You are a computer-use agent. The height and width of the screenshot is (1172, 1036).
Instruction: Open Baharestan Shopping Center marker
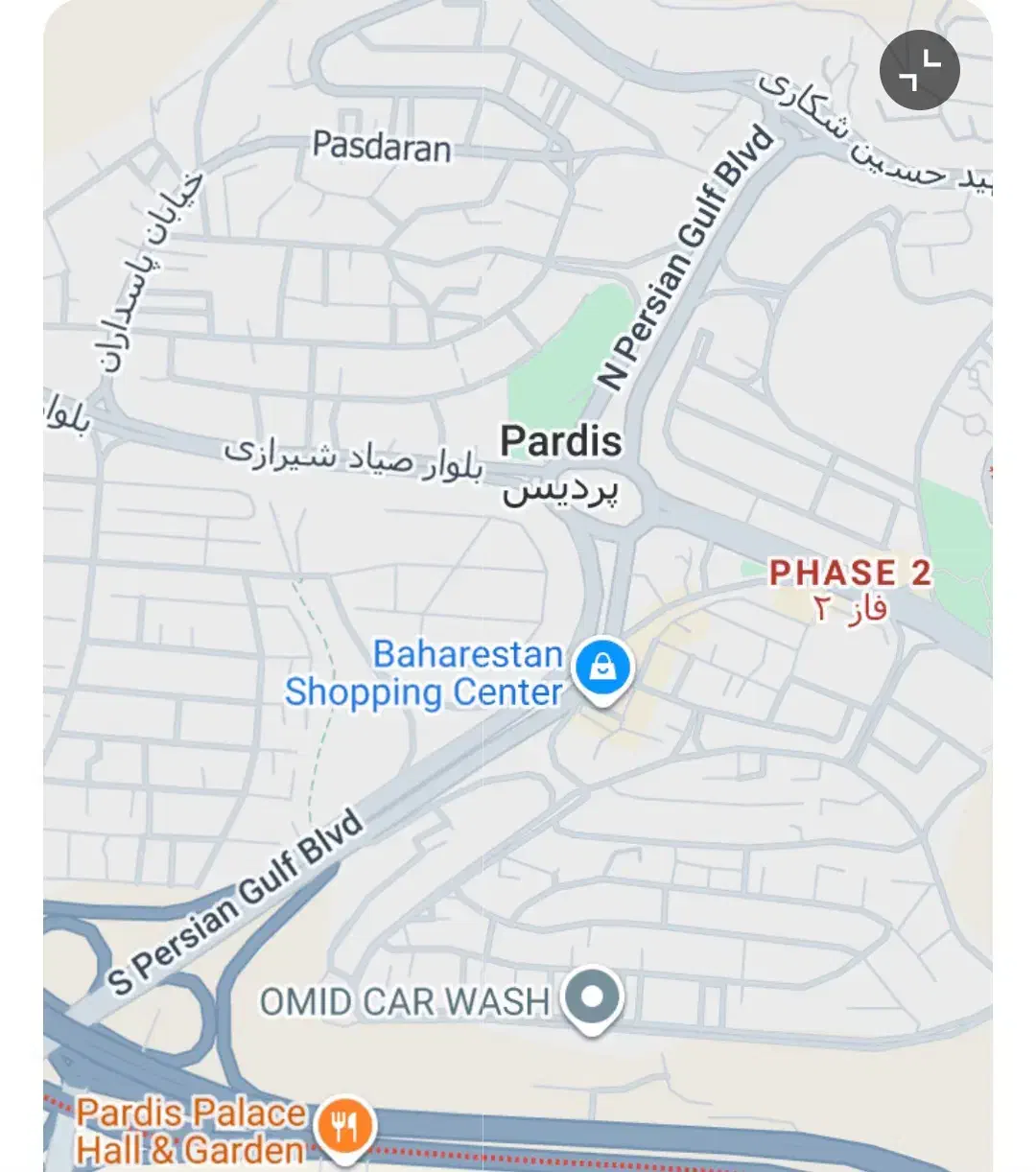(x=601, y=668)
